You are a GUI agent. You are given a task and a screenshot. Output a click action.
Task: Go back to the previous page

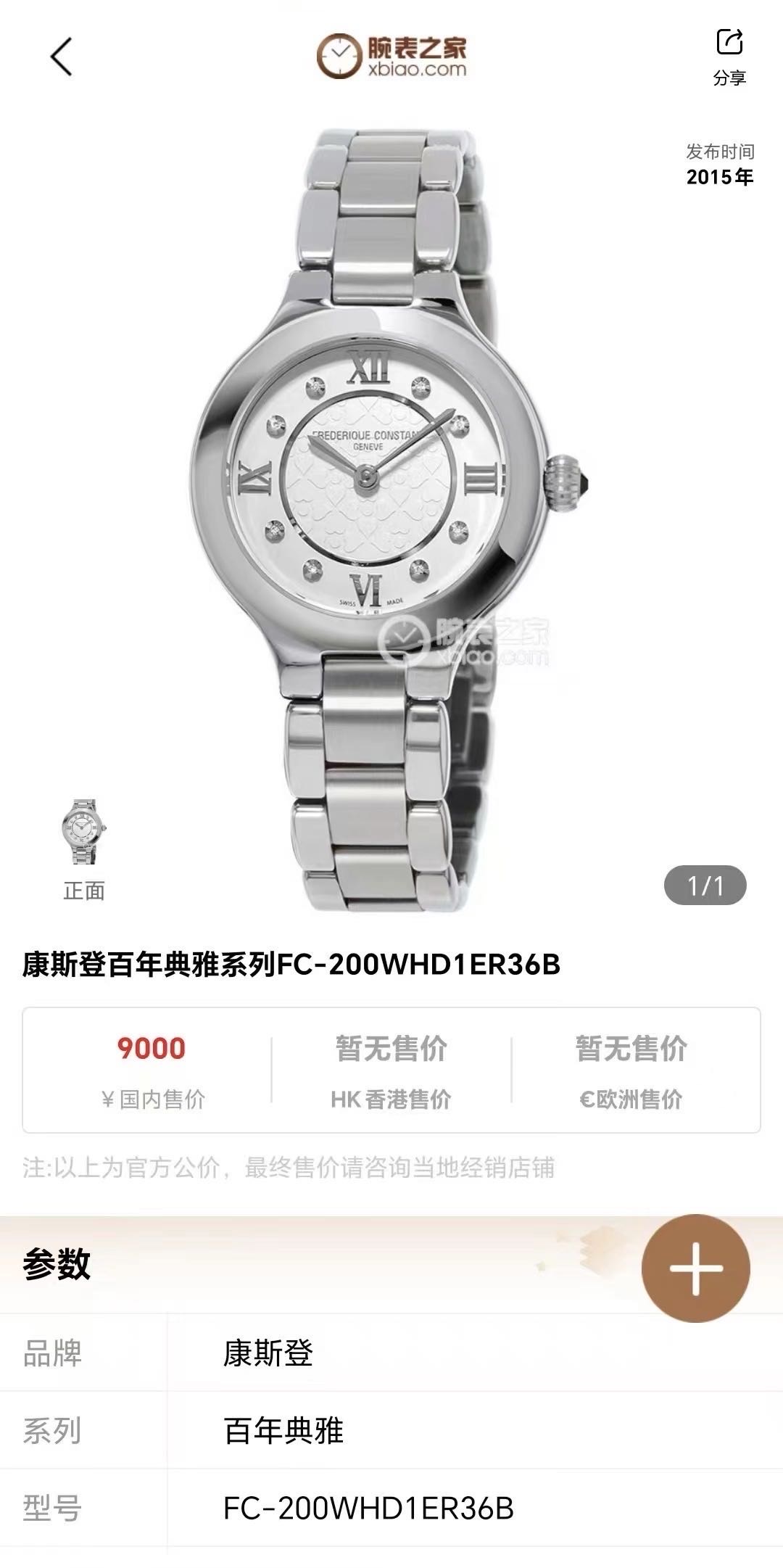tap(62, 57)
